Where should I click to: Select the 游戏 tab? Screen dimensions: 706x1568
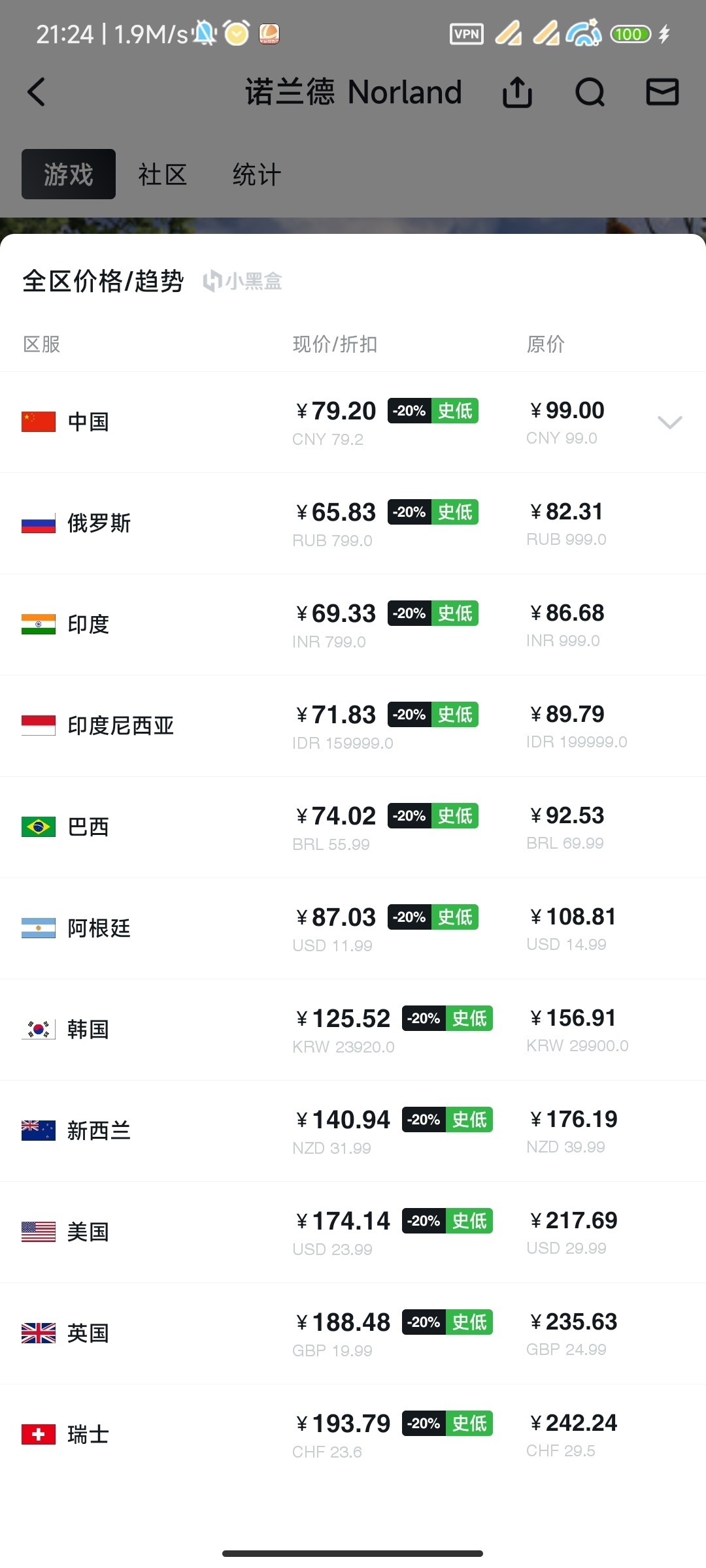point(69,174)
